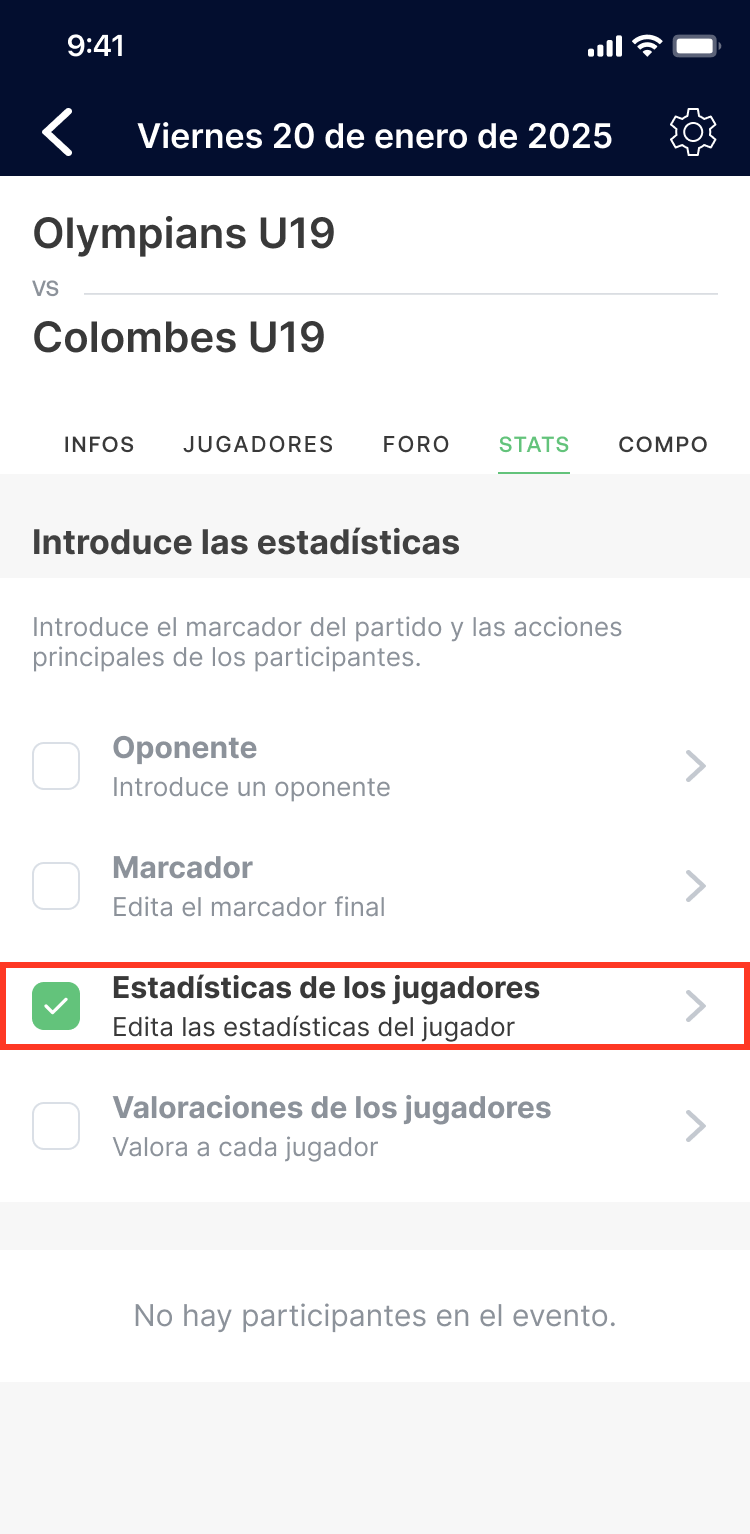Viewport: 750px width, 1534px height.
Task: Switch to the JUGADORES tab
Action: click(258, 445)
